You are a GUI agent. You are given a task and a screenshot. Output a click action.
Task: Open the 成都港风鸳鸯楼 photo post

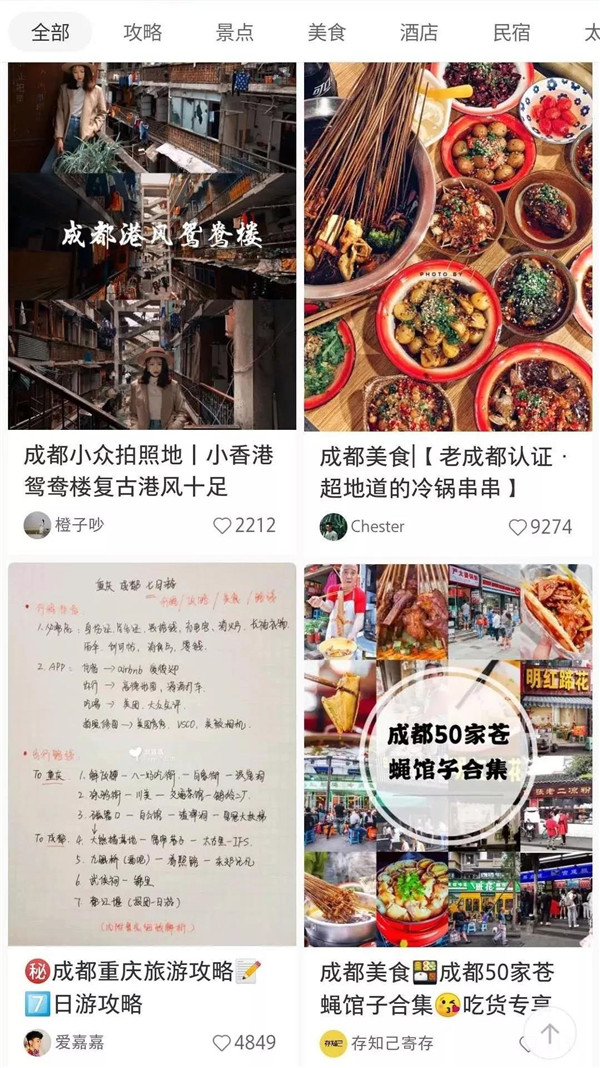tap(152, 247)
